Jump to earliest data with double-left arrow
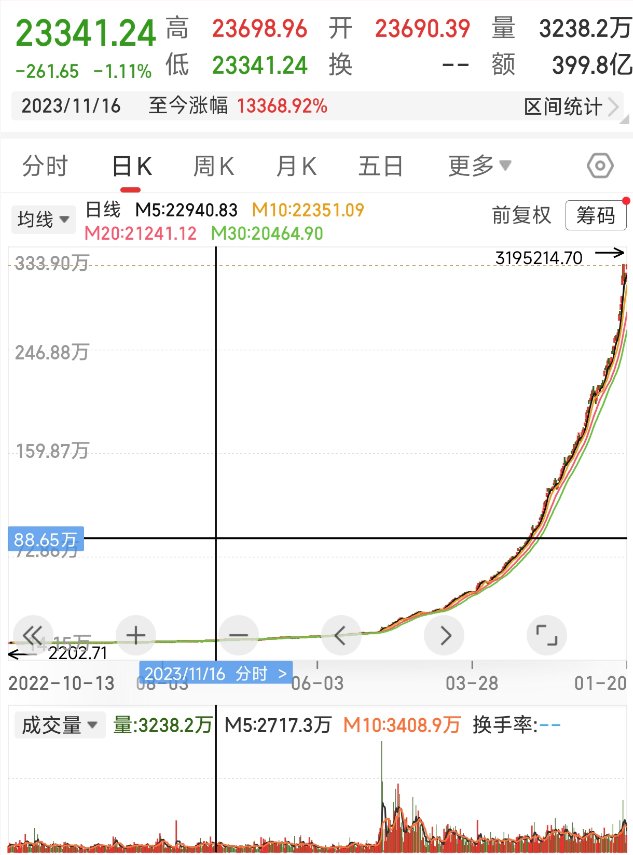The width and height of the screenshot is (633, 855). pyautogui.click(x=33, y=635)
